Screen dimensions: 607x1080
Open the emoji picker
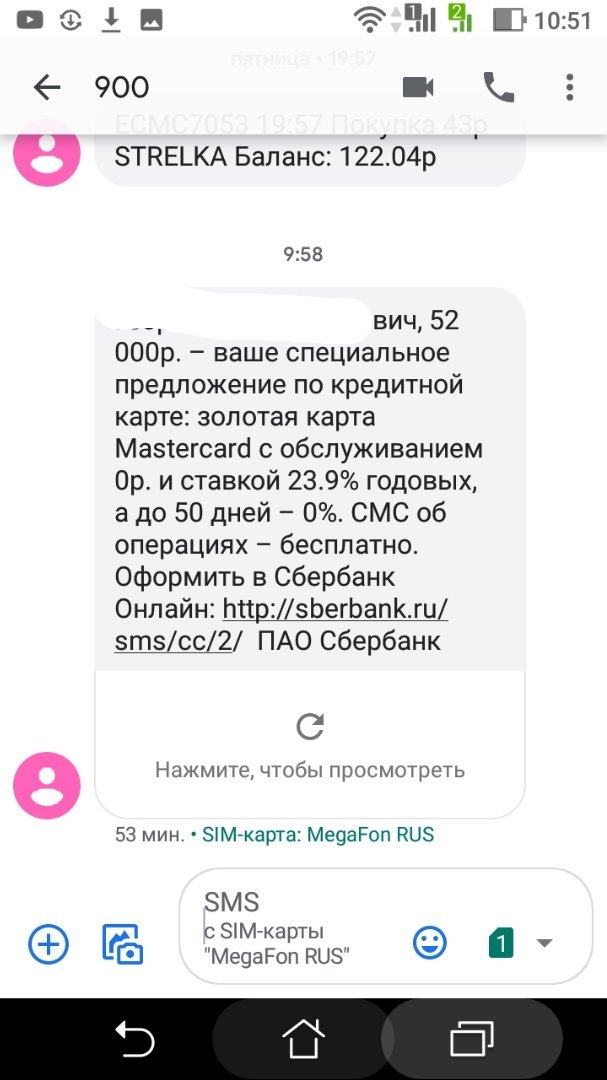coord(430,942)
